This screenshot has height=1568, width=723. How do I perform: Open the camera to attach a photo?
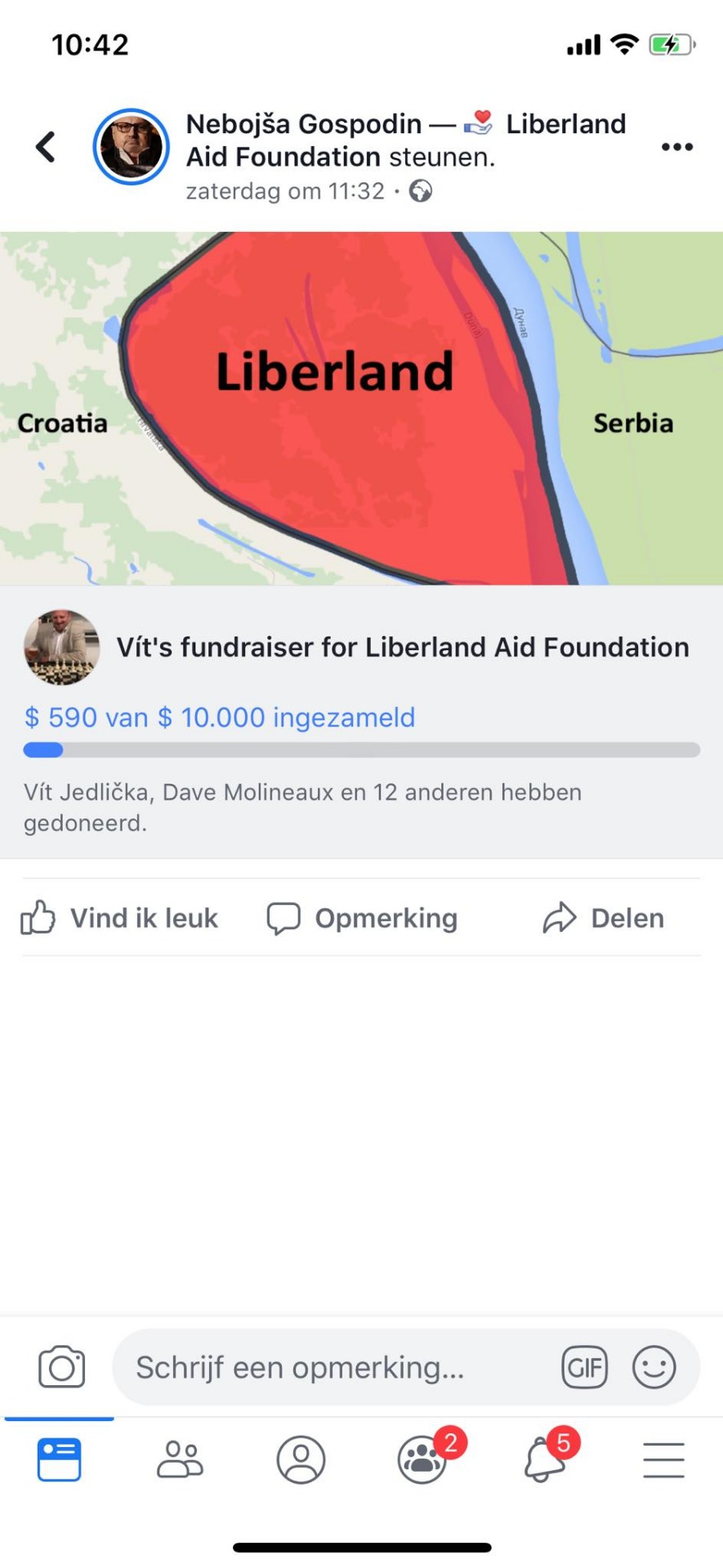[61, 1367]
